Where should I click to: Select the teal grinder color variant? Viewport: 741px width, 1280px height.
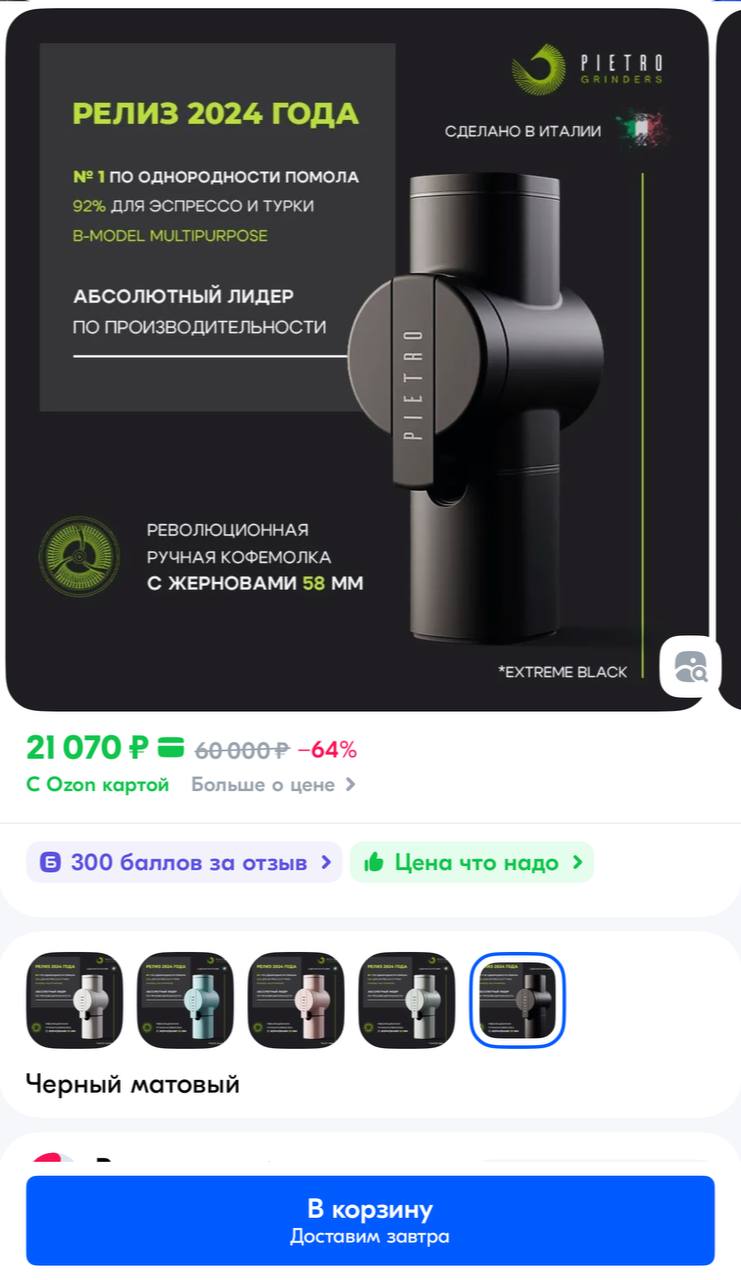185,1000
